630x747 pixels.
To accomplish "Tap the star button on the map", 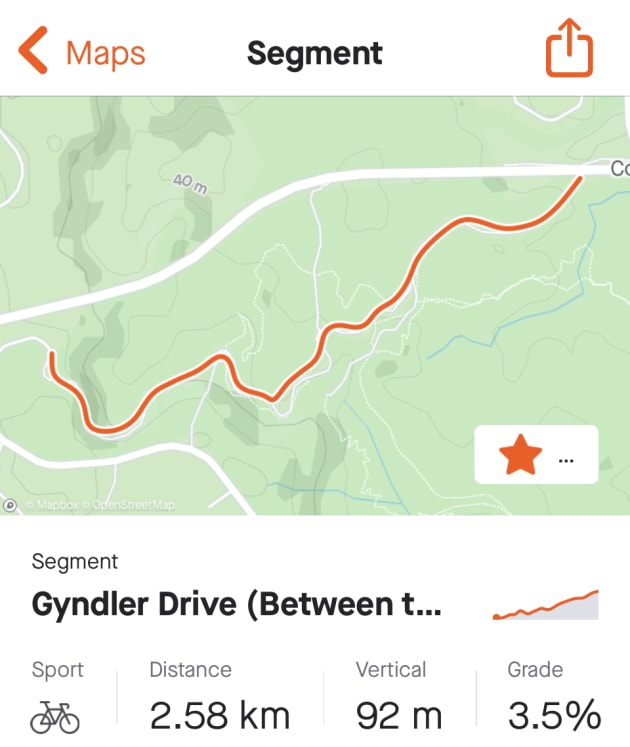I will 521,456.
